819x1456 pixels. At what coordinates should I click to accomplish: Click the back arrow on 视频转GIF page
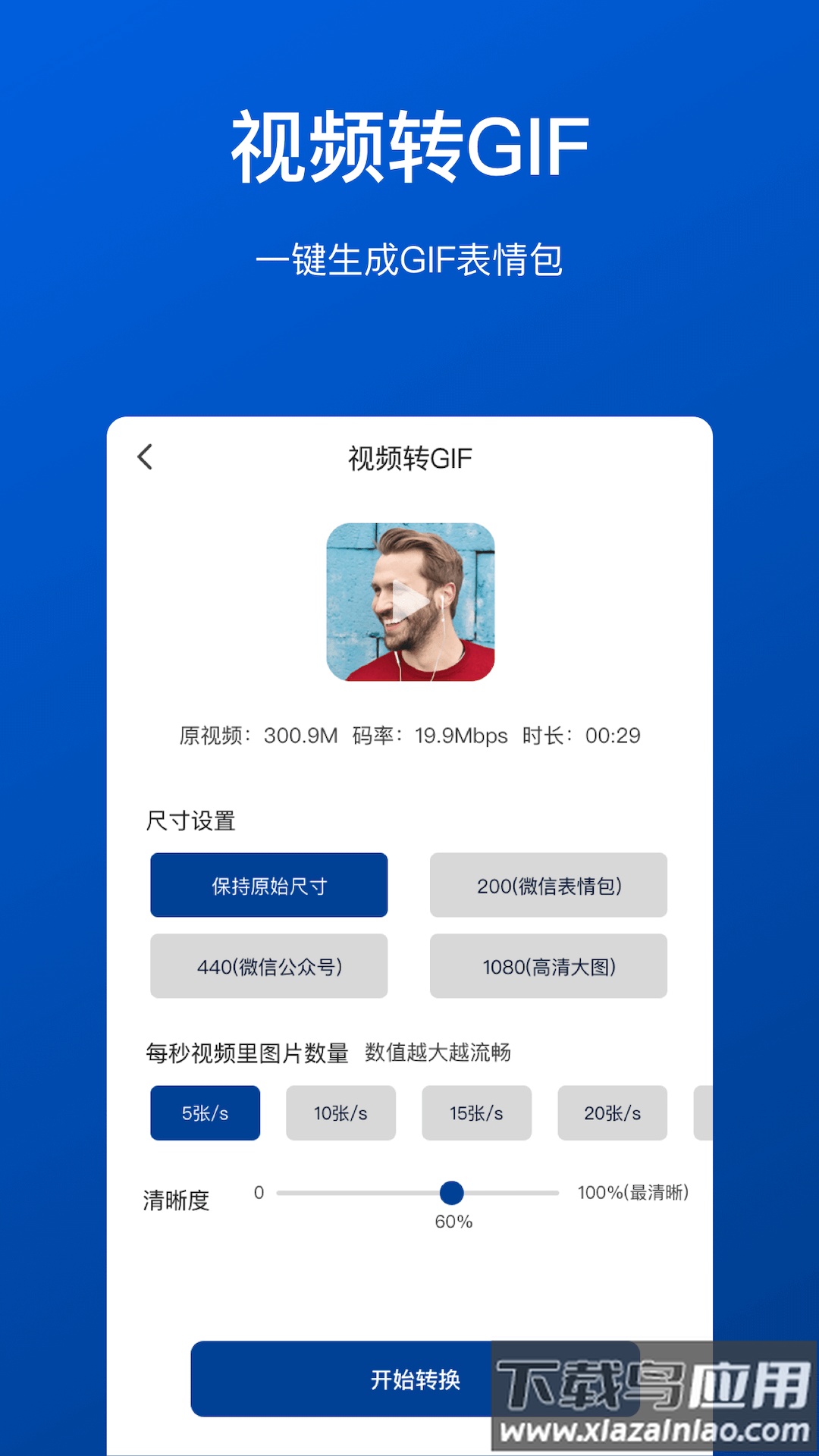coord(144,459)
